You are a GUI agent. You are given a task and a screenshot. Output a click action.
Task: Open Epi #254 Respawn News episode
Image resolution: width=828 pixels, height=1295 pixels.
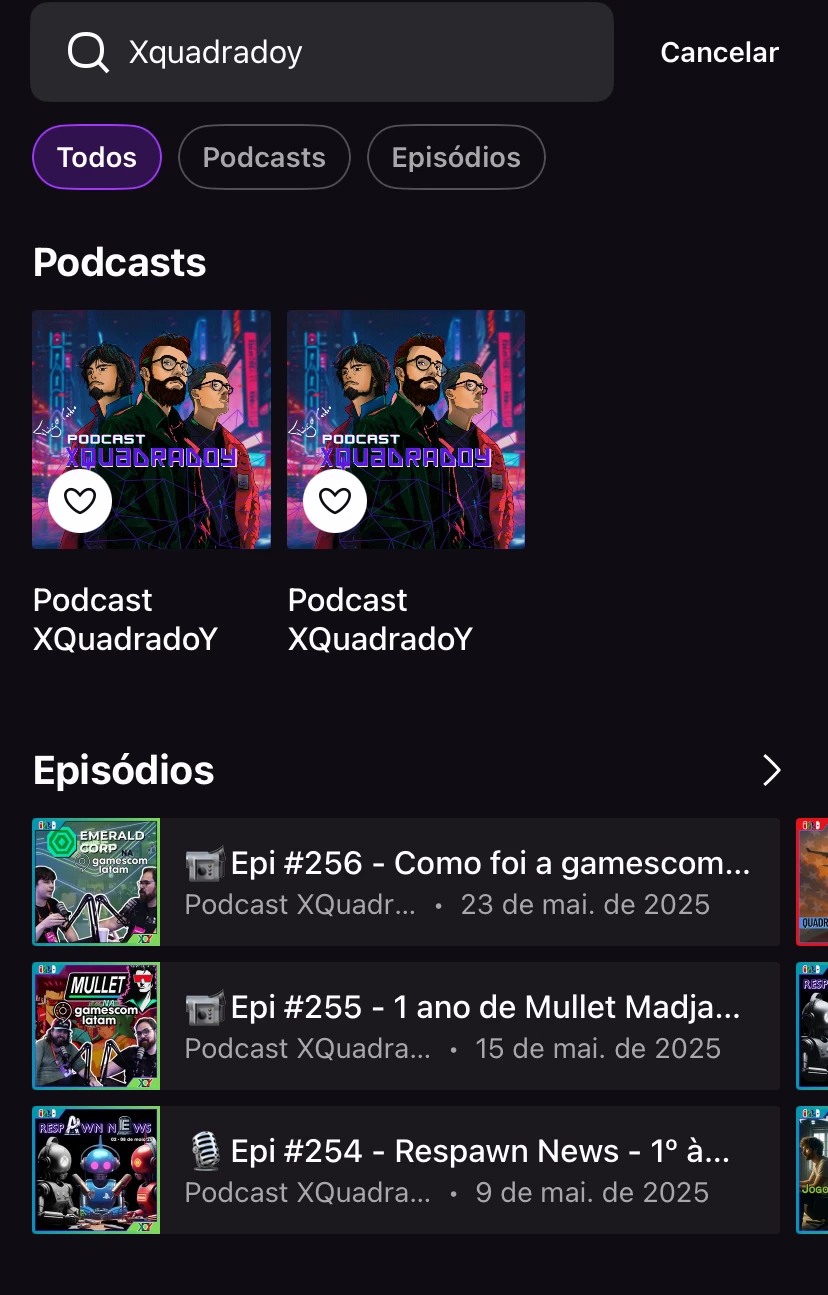(468, 1170)
